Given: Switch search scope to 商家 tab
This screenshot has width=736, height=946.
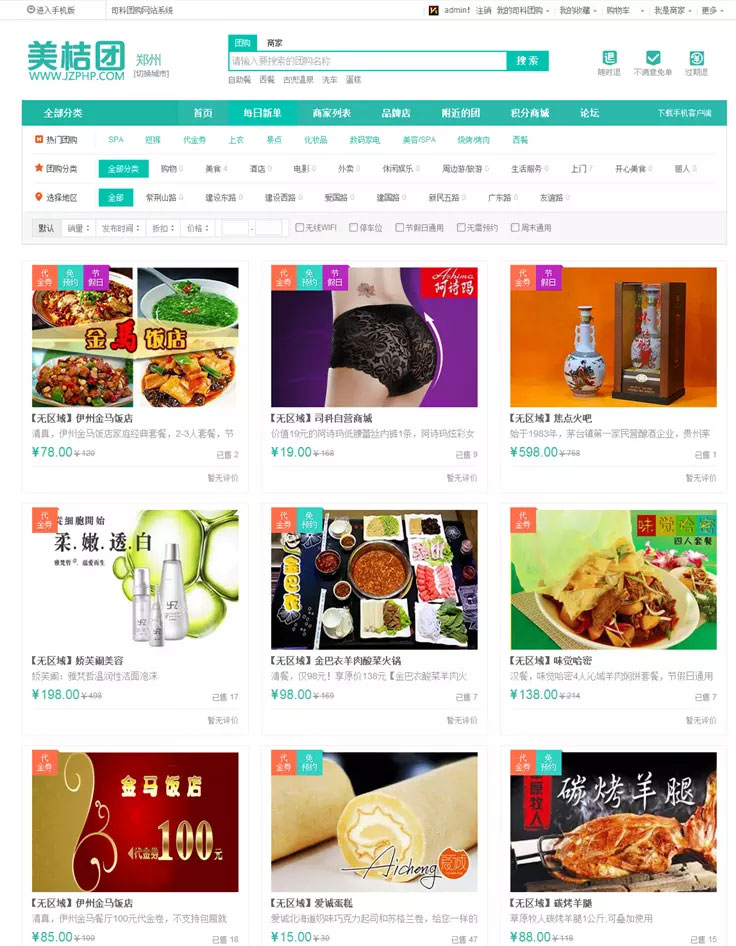Looking at the screenshot, I should click(274, 43).
